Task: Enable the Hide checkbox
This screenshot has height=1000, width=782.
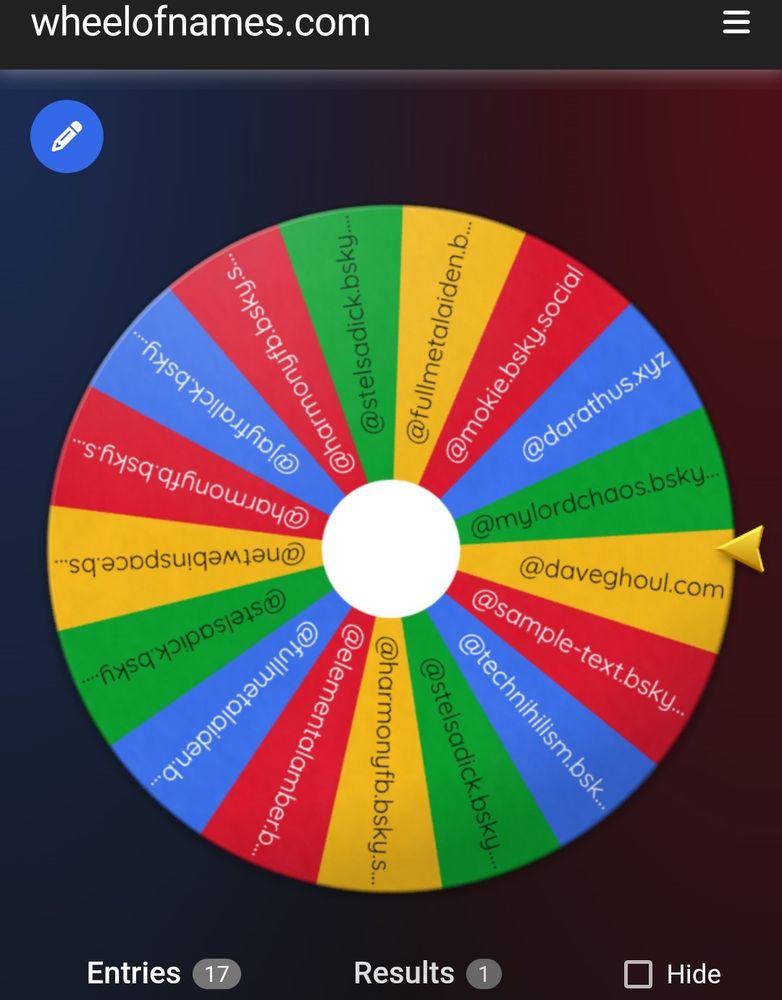Action: tap(637, 973)
